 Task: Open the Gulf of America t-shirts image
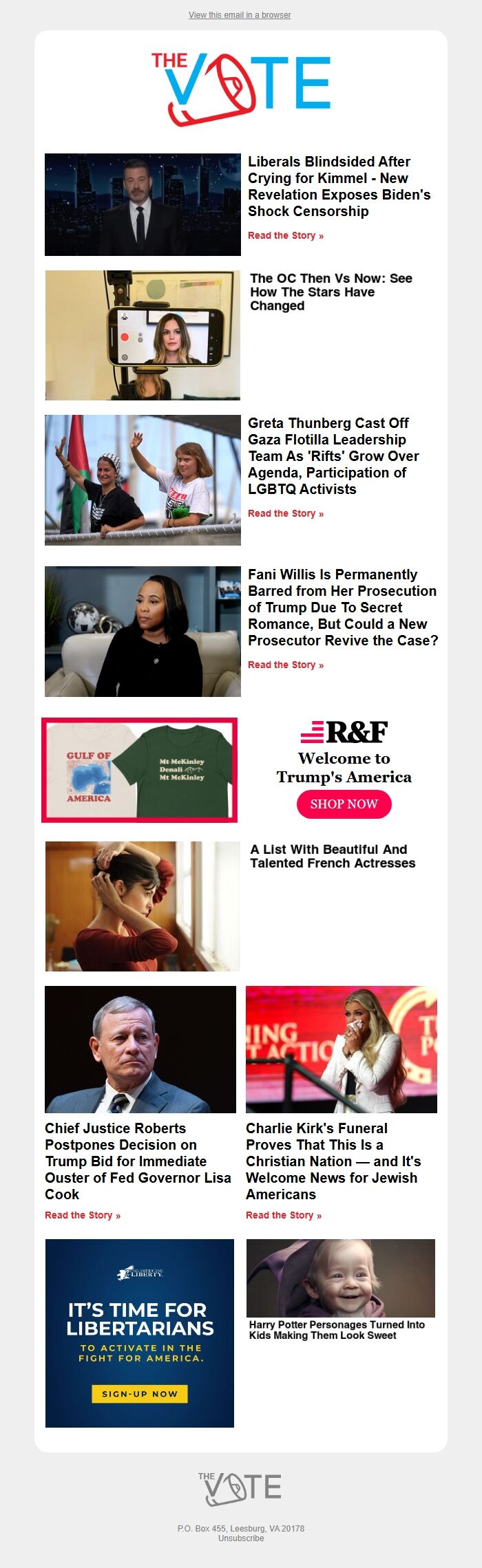click(140, 770)
